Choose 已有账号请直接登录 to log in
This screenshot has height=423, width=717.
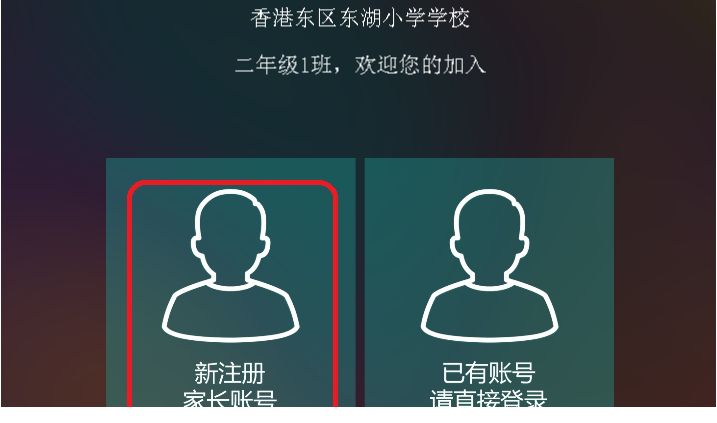[x=489, y=290]
